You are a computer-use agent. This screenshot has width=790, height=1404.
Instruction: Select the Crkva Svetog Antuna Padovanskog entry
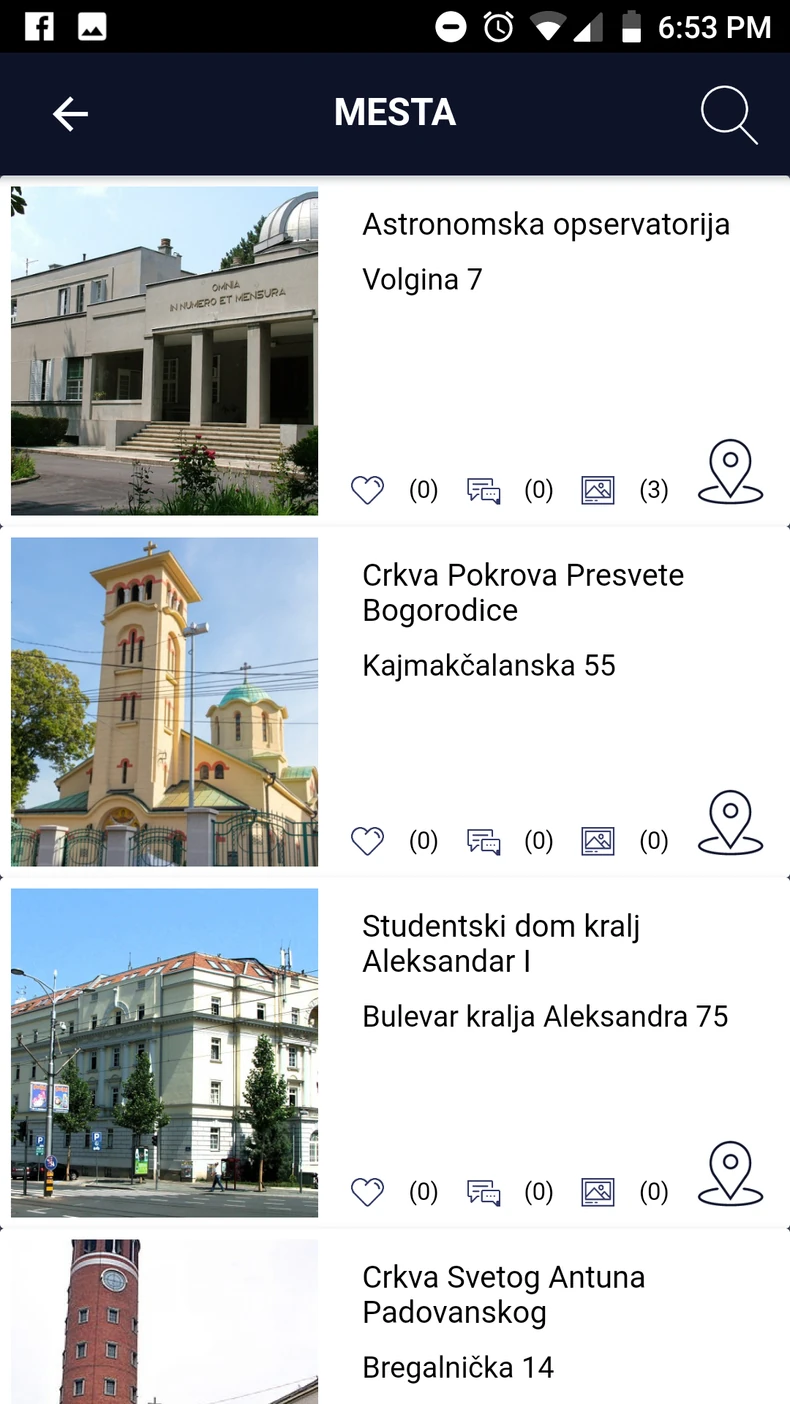[x=504, y=1295]
